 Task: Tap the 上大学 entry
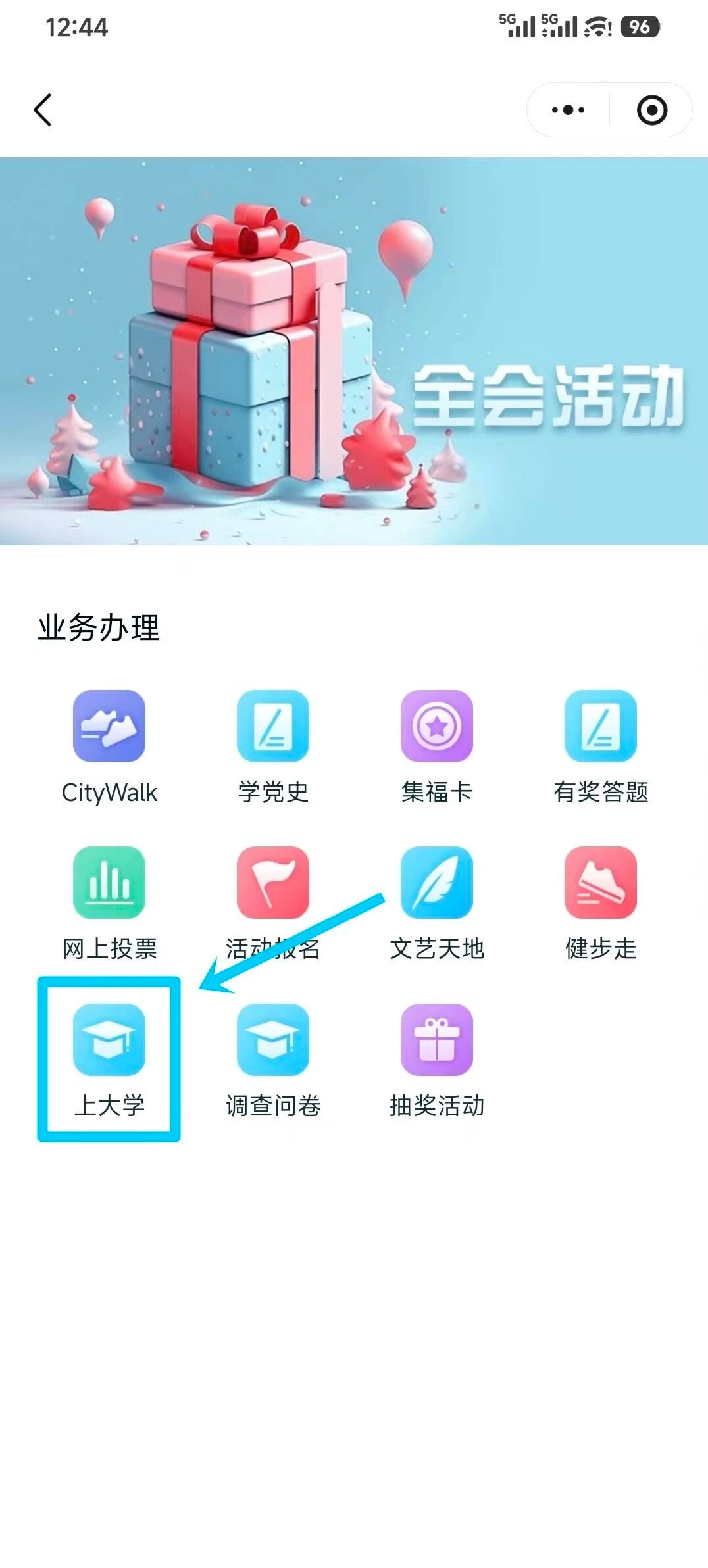[109, 1040]
